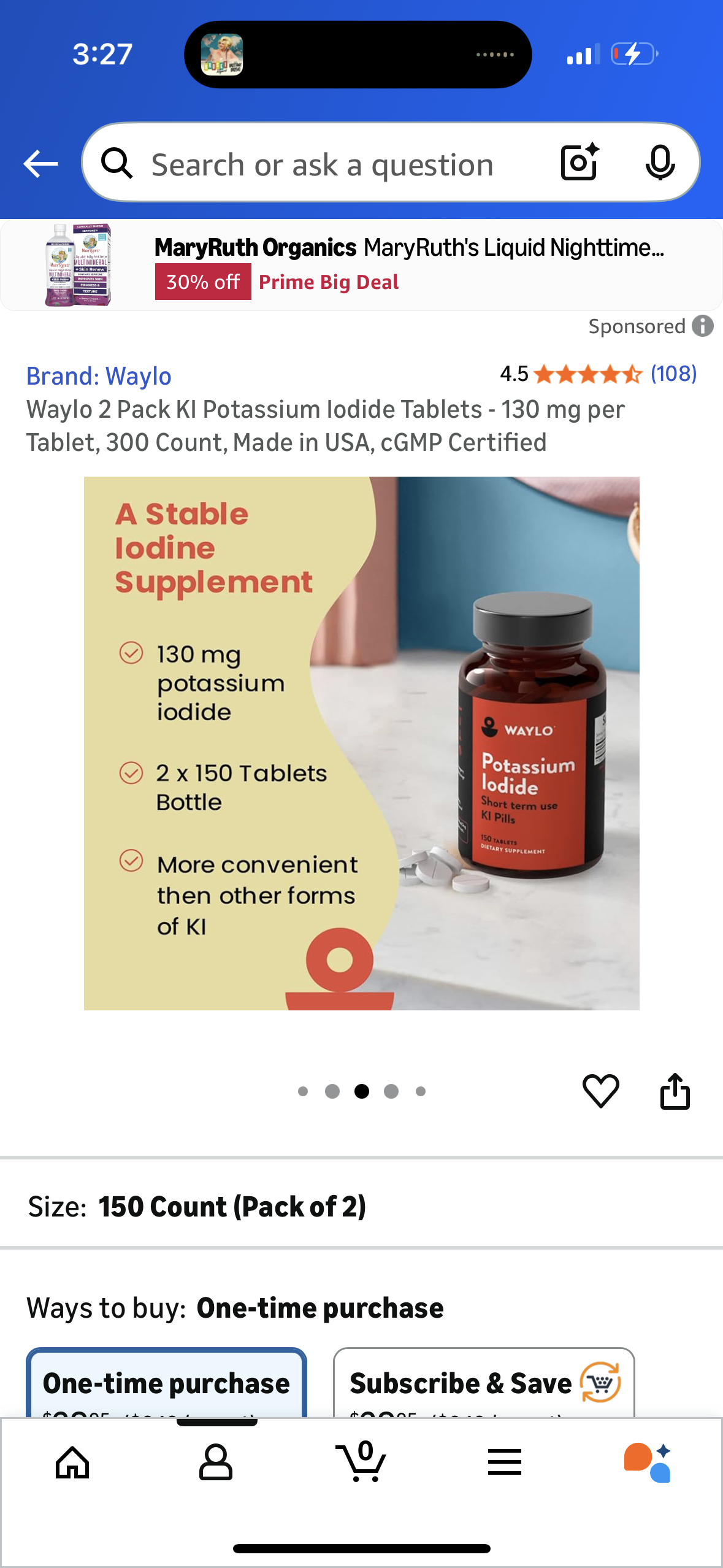723x1568 pixels.
Task: Choose the Subscribe & Save option
Action: [x=483, y=1383]
